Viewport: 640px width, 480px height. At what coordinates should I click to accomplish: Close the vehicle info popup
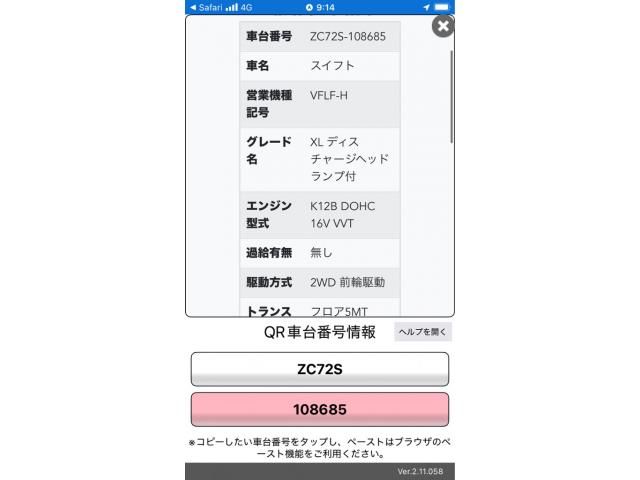click(x=442, y=27)
